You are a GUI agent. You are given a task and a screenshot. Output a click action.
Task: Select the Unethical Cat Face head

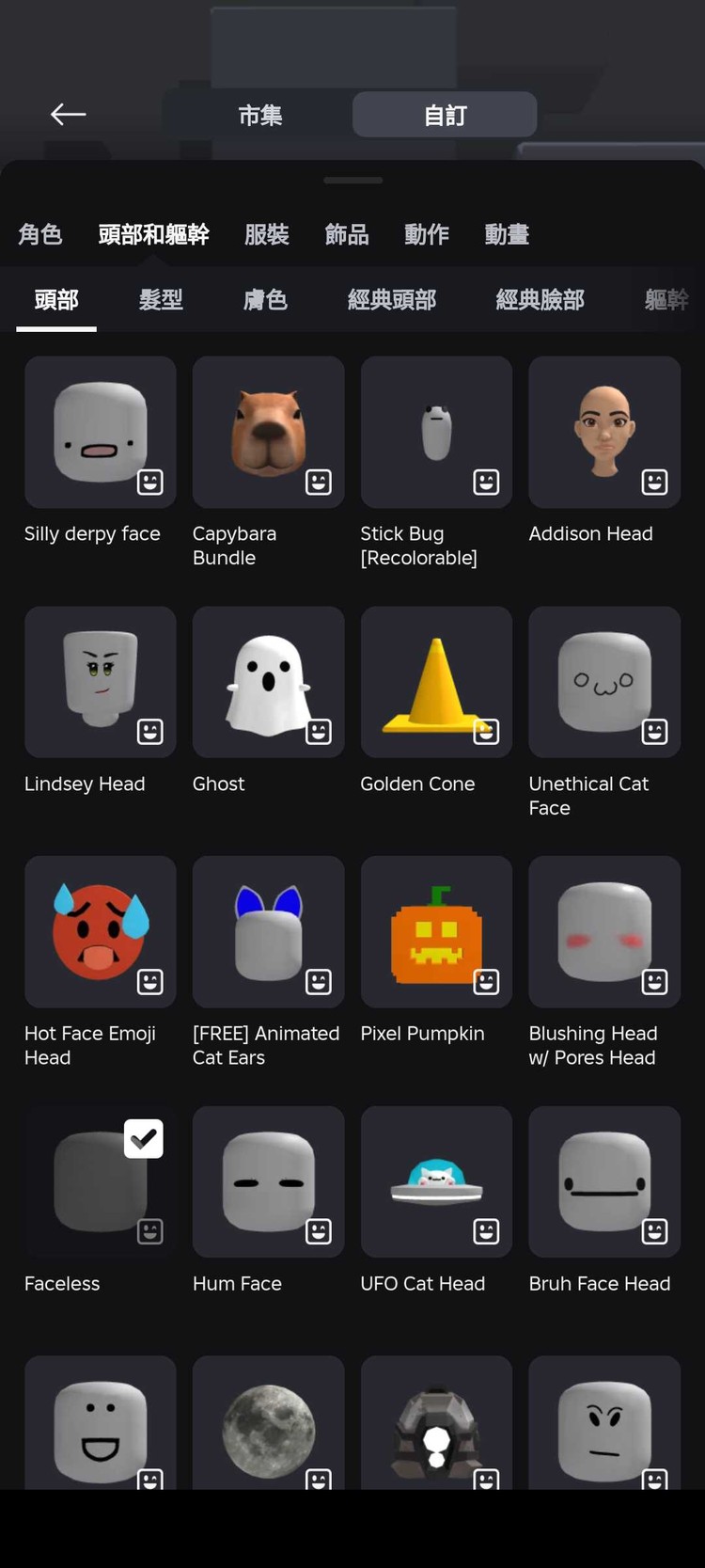(604, 682)
